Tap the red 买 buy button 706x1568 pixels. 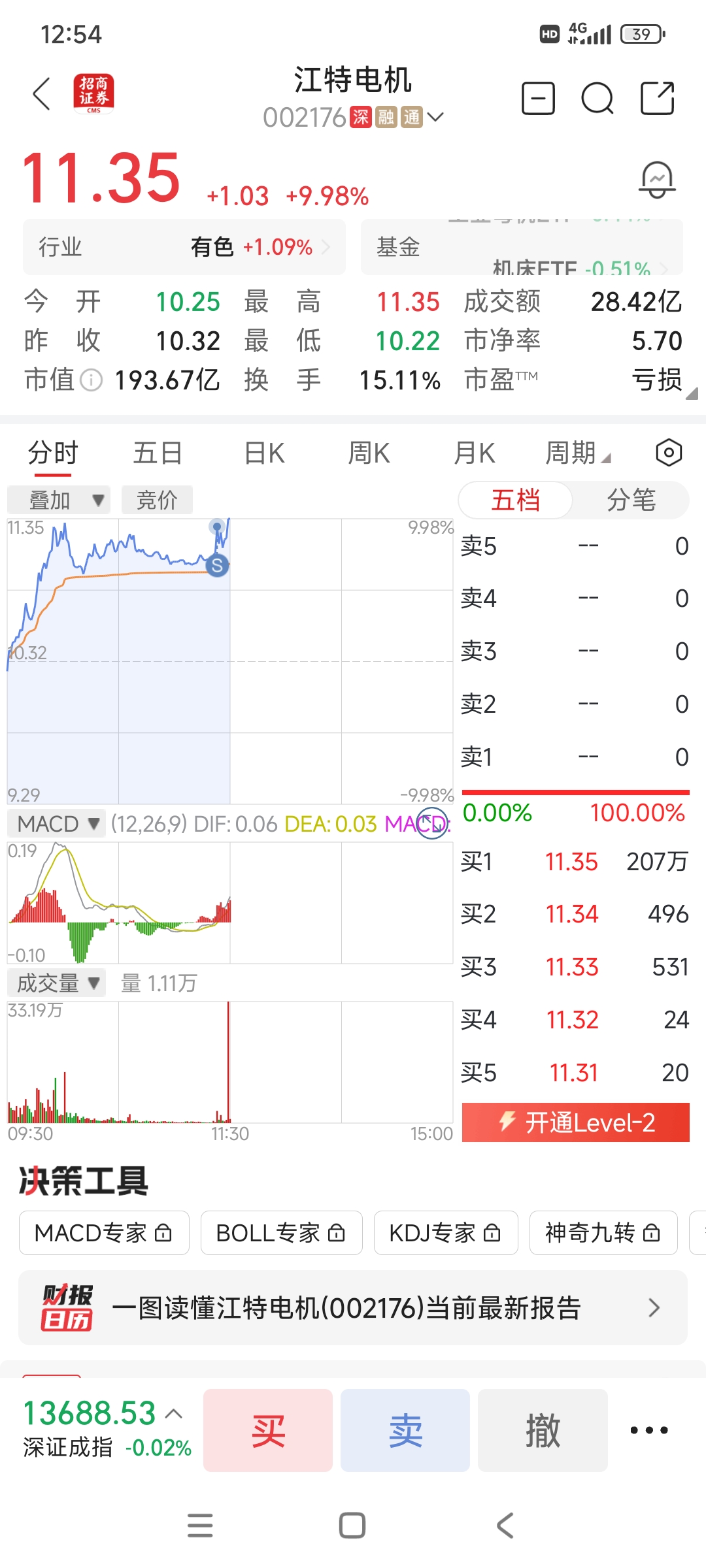(x=268, y=1430)
